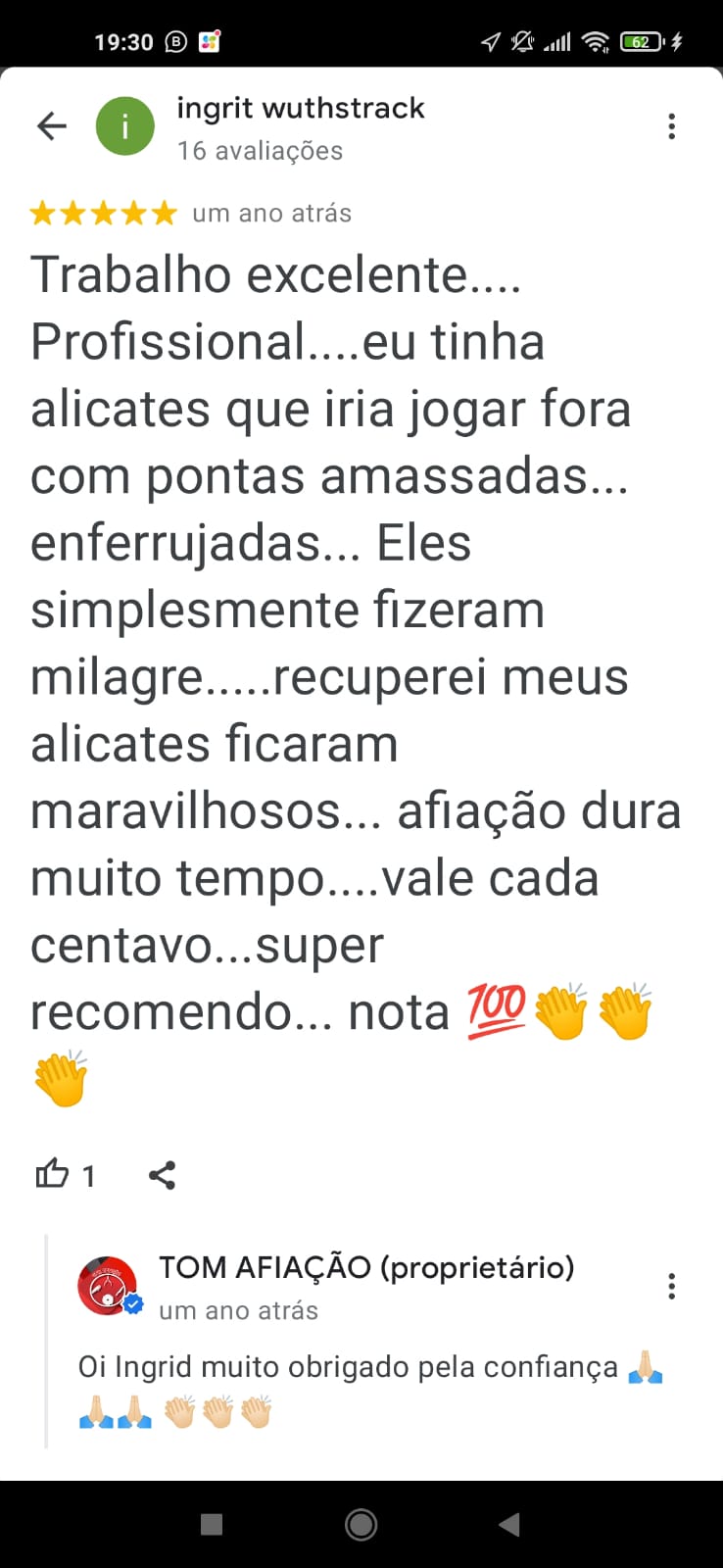Share this review

click(x=162, y=1175)
